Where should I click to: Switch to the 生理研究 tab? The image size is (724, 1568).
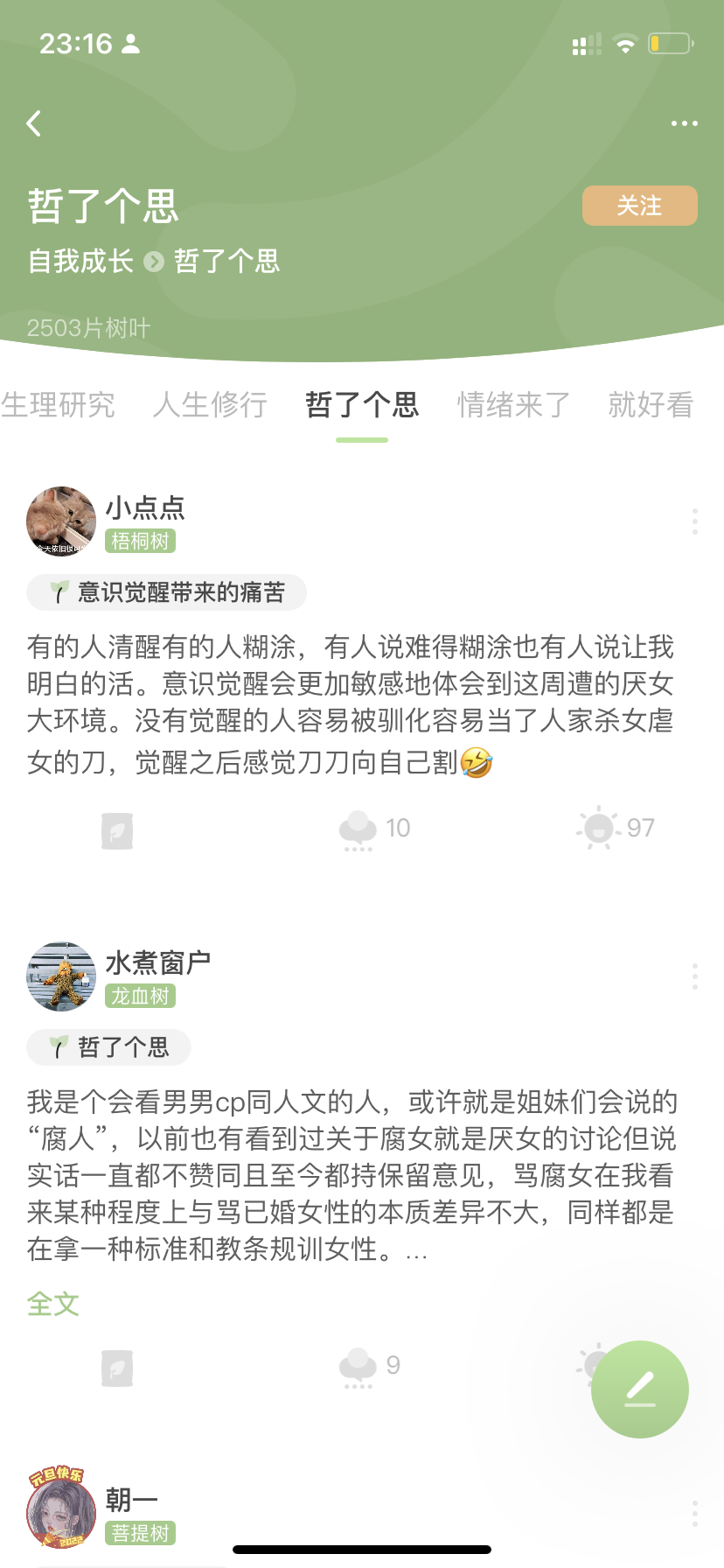[x=58, y=405]
